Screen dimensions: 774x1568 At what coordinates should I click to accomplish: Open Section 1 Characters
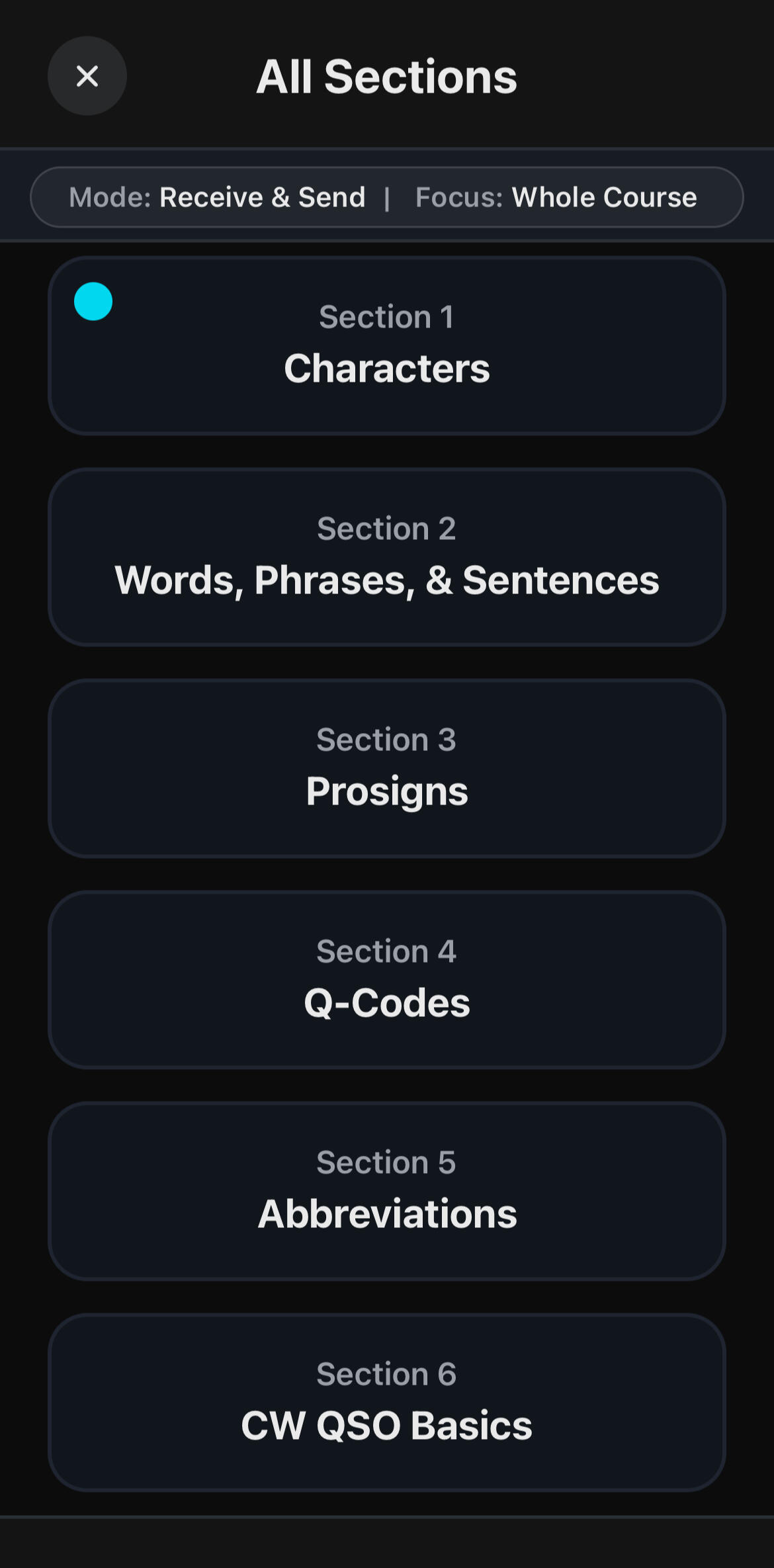pyautogui.click(x=386, y=345)
